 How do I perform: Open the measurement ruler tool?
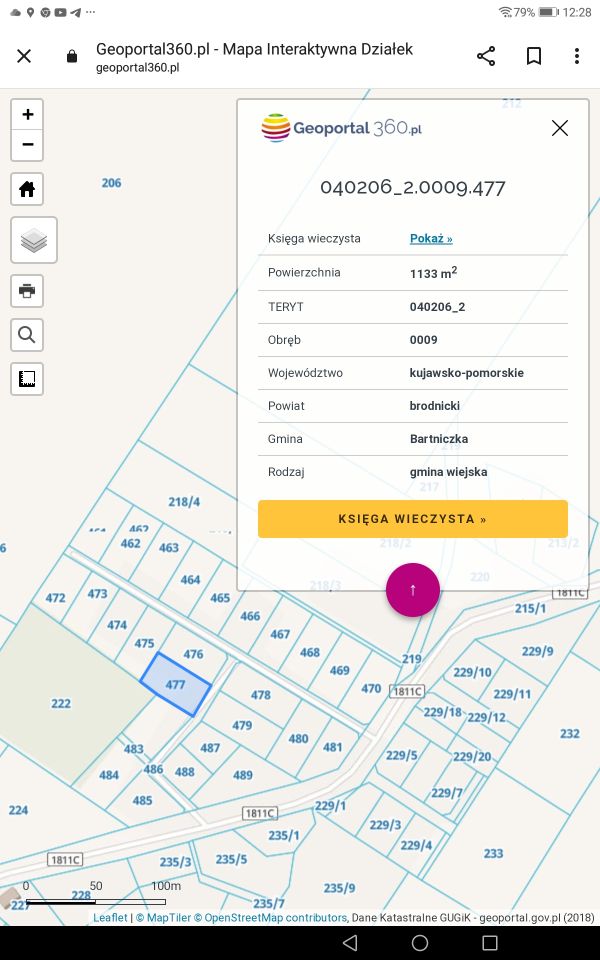click(x=27, y=378)
